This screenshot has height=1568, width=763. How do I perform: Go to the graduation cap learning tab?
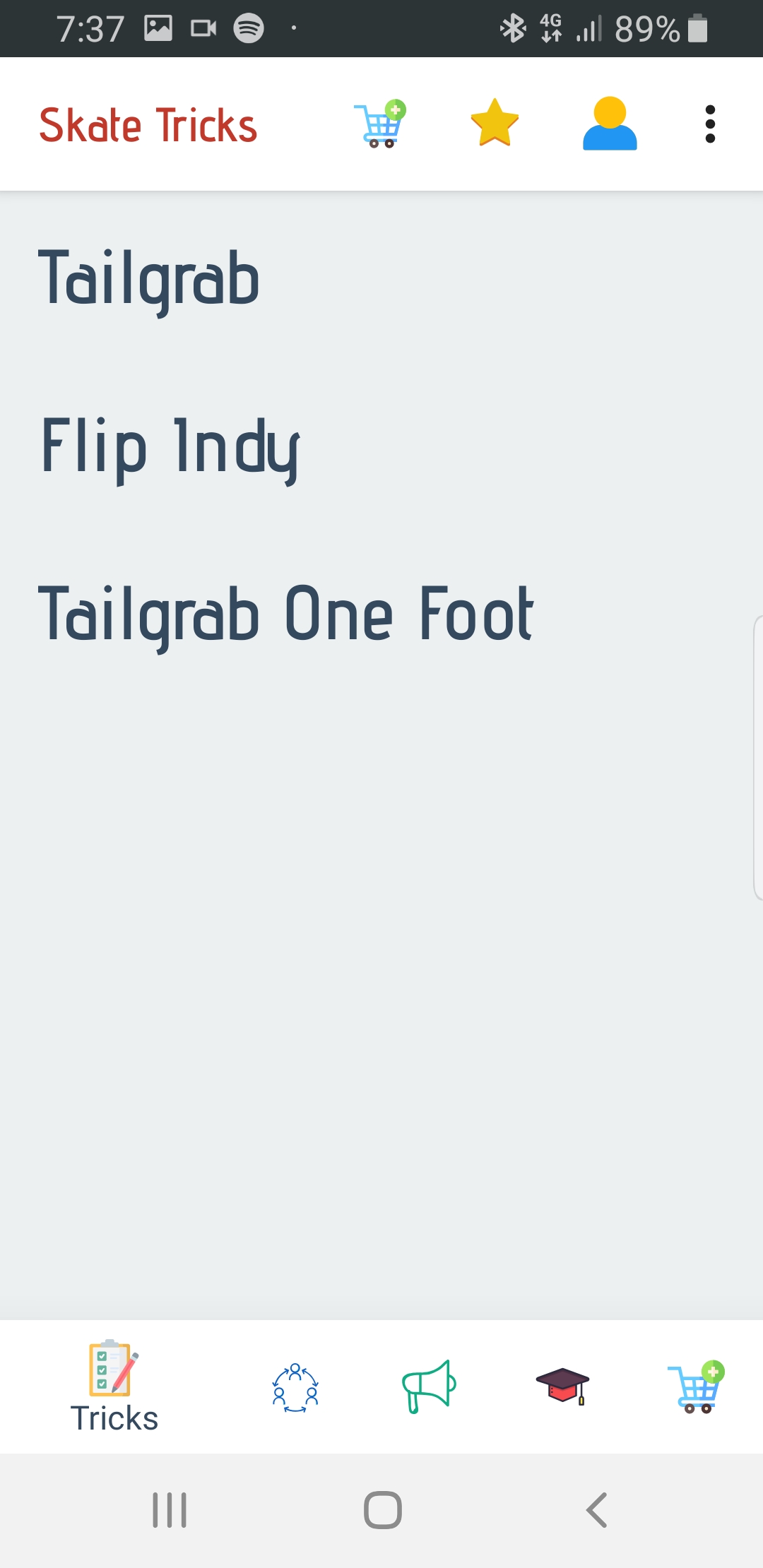click(x=562, y=1386)
